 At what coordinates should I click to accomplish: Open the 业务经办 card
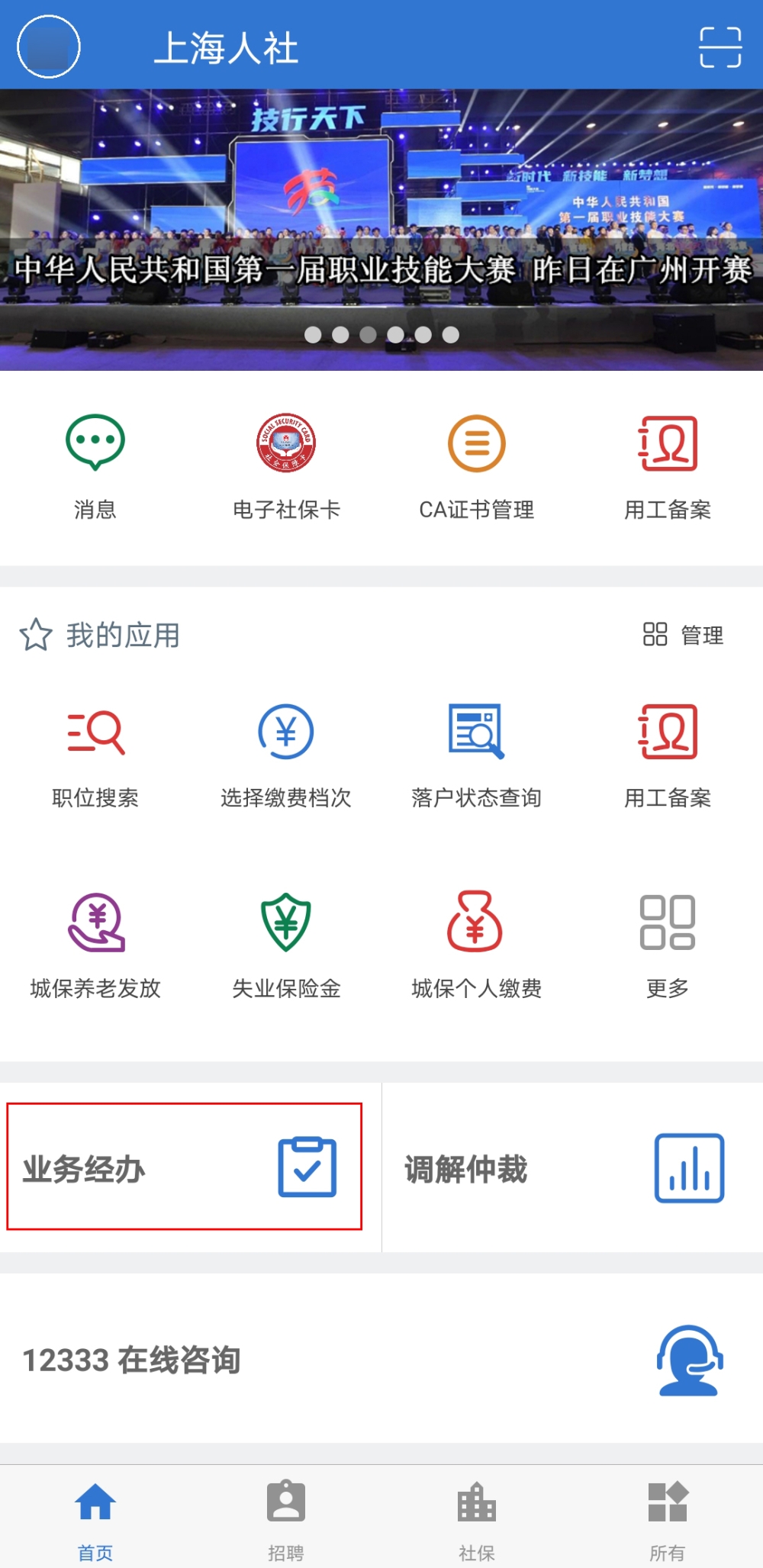click(x=184, y=1167)
